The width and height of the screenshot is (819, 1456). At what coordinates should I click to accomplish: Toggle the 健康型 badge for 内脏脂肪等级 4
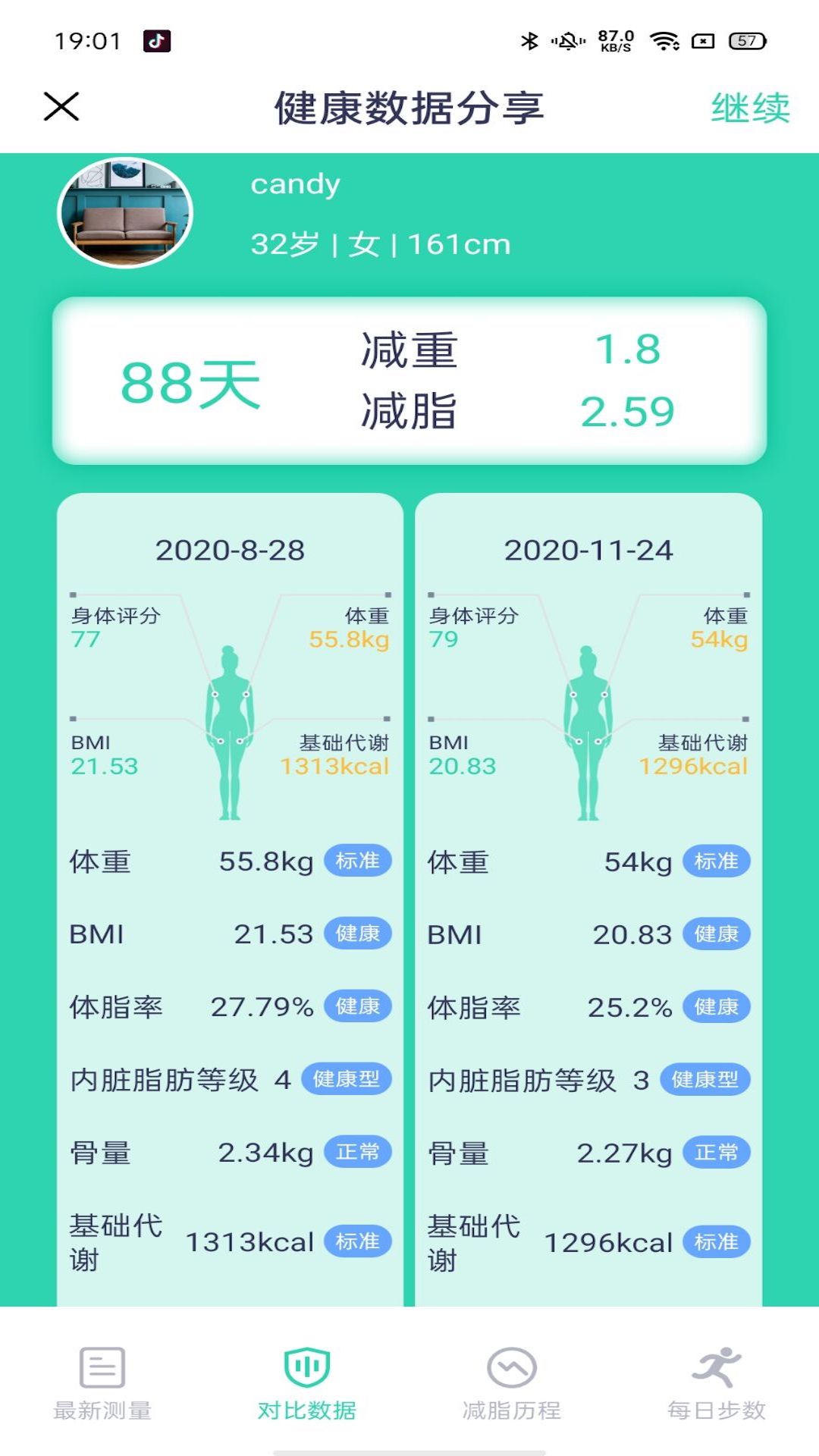point(345,1079)
